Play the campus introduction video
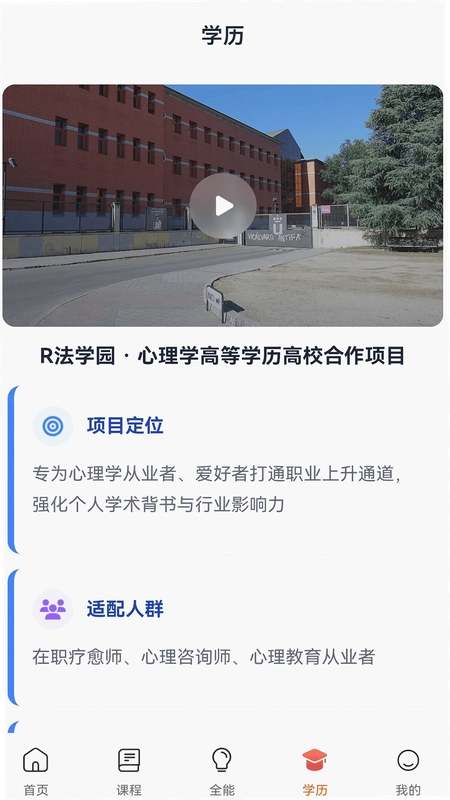The width and height of the screenshot is (450, 800). click(223, 206)
